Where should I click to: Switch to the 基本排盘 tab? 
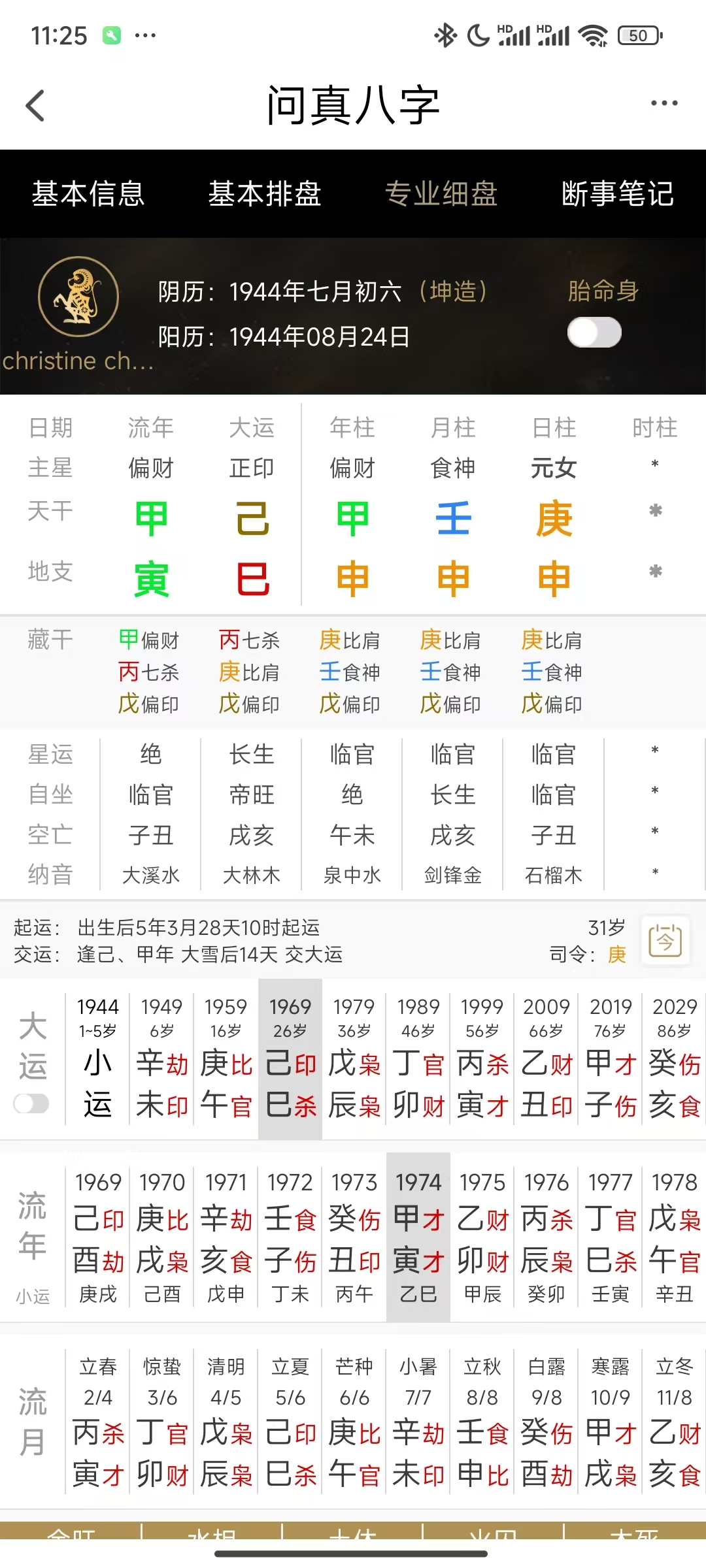(265, 194)
